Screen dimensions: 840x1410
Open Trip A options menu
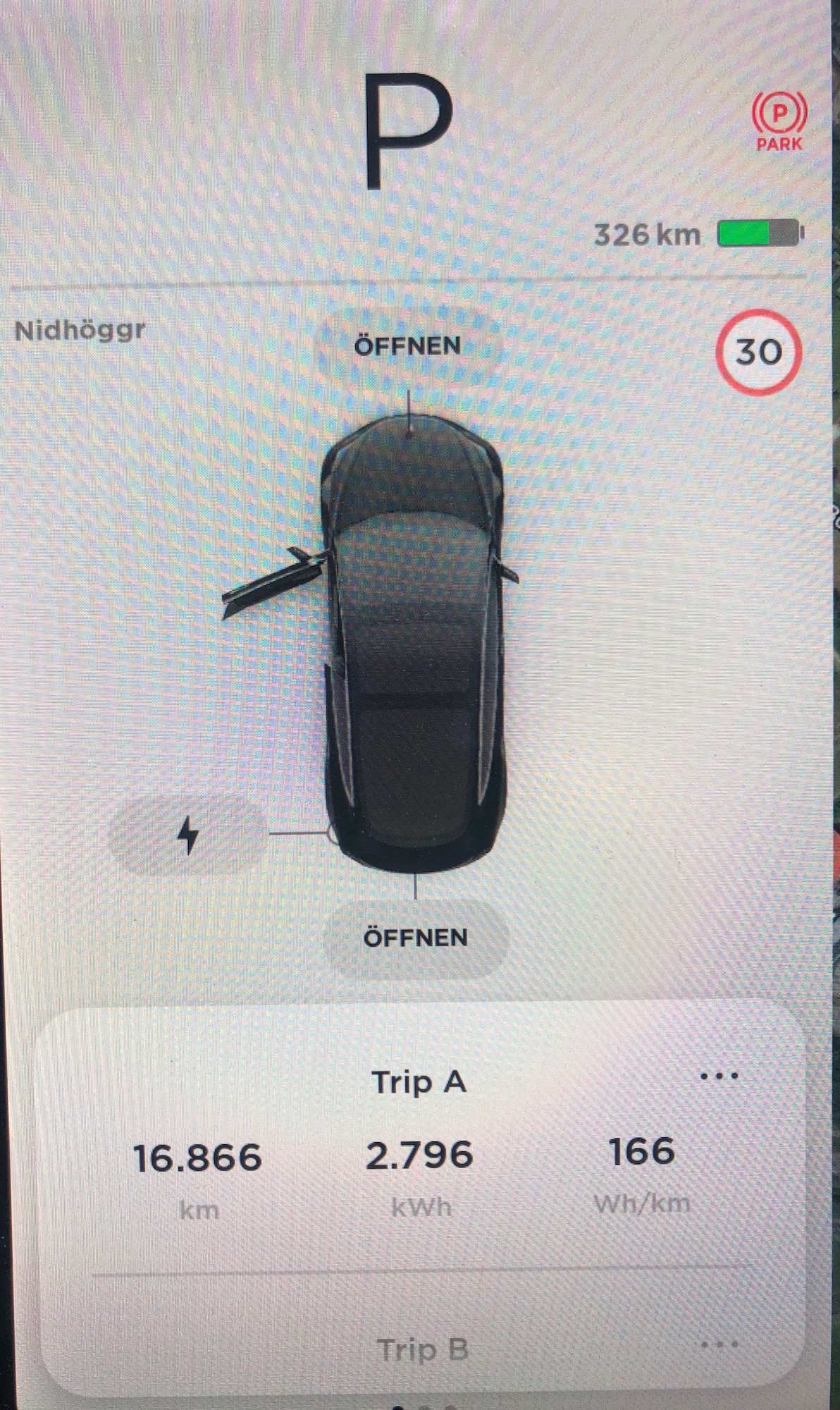(719, 1076)
